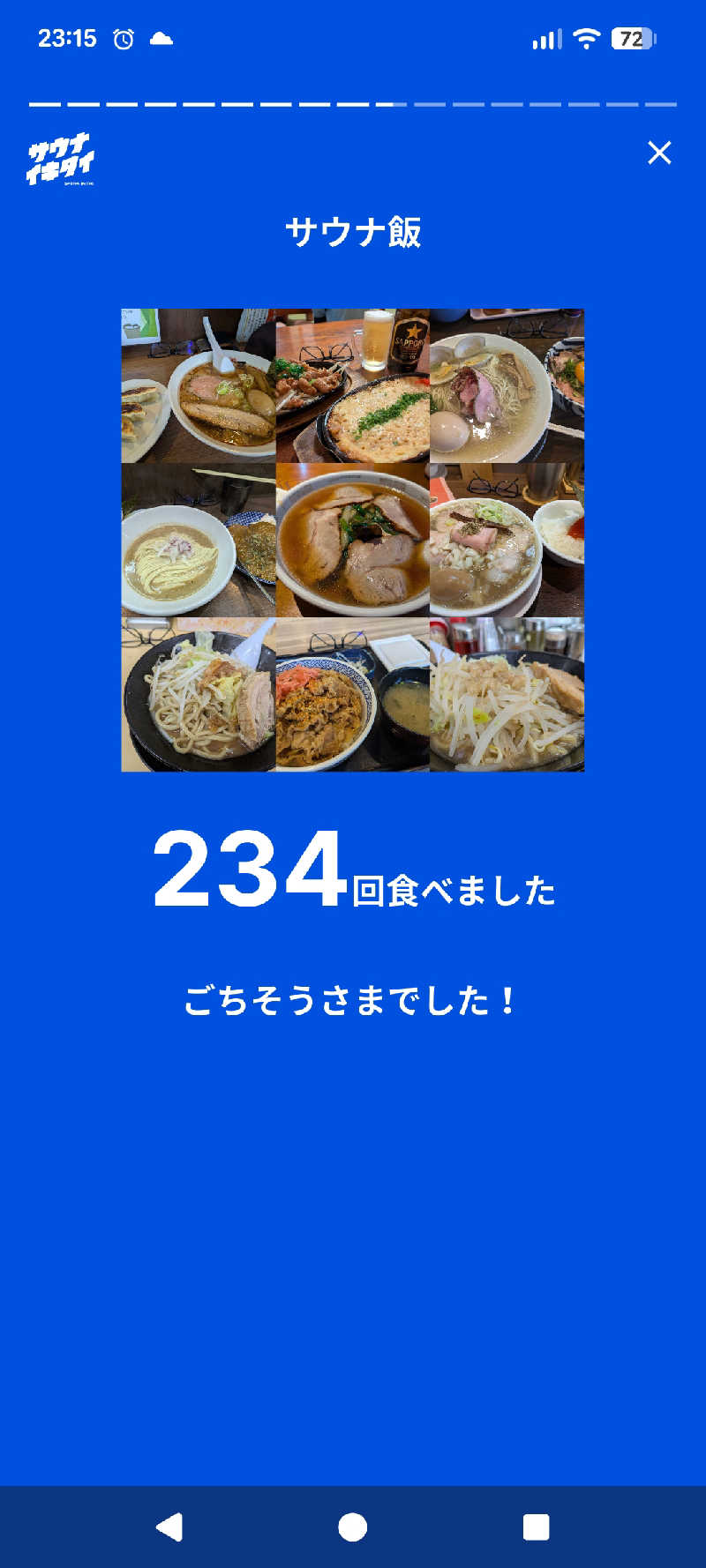Tap the center chashu ramen photo
Viewport: 706px width, 1568px height.
[x=353, y=538]
